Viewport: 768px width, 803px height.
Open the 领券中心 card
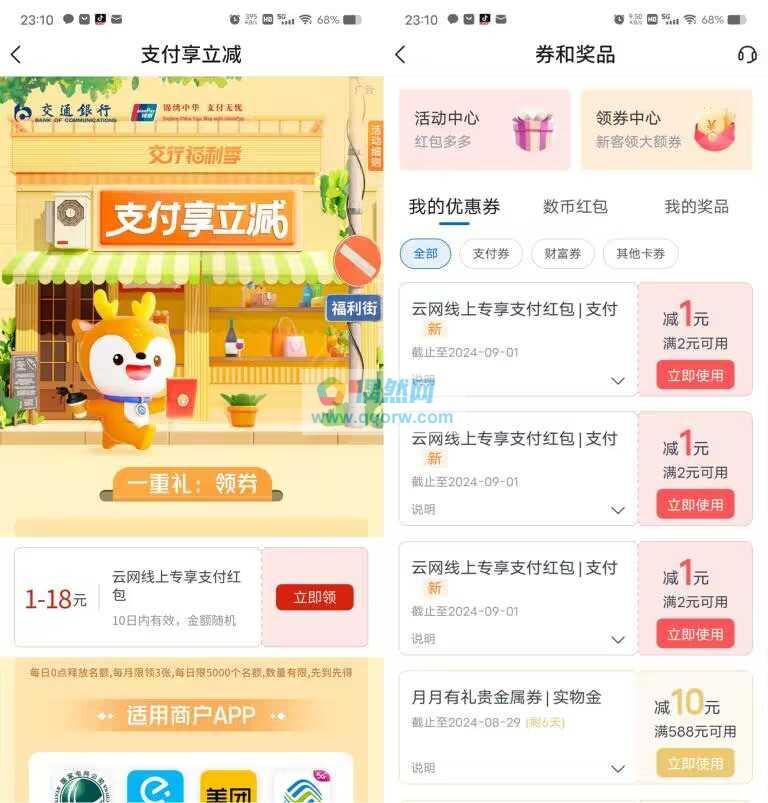[x=666, y=130]
